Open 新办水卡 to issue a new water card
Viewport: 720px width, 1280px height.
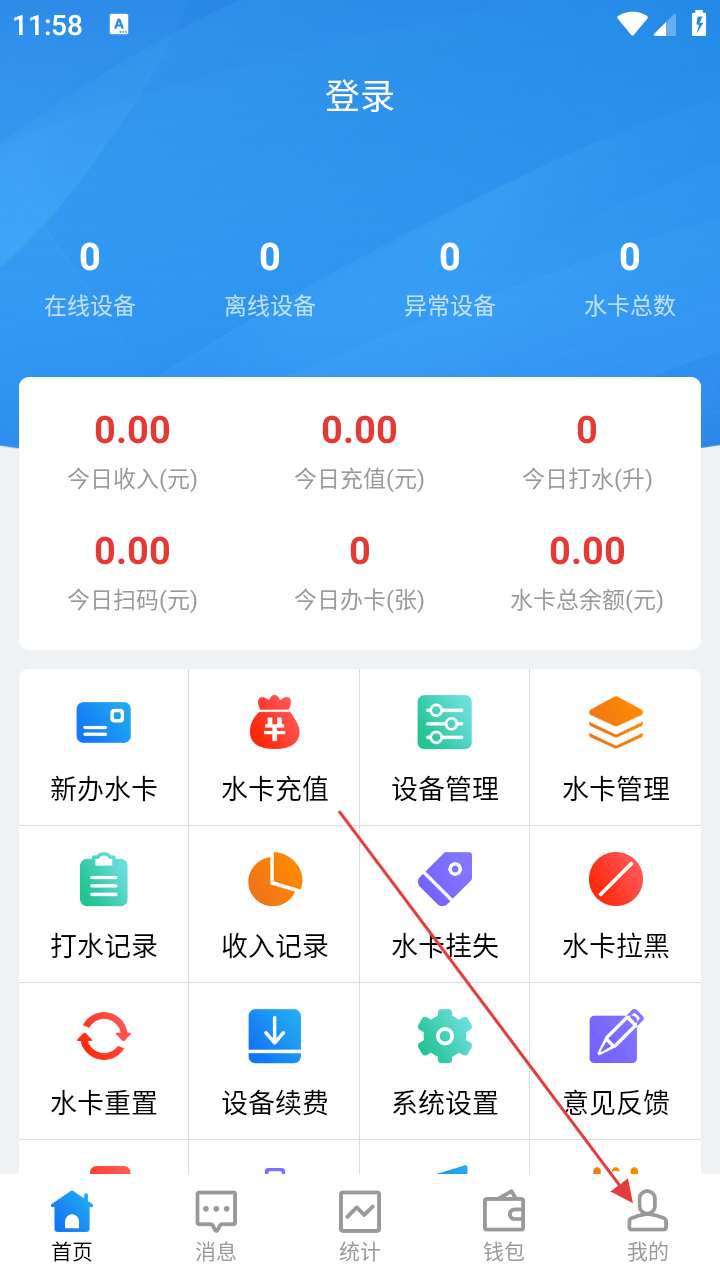[x=104, y=748]
